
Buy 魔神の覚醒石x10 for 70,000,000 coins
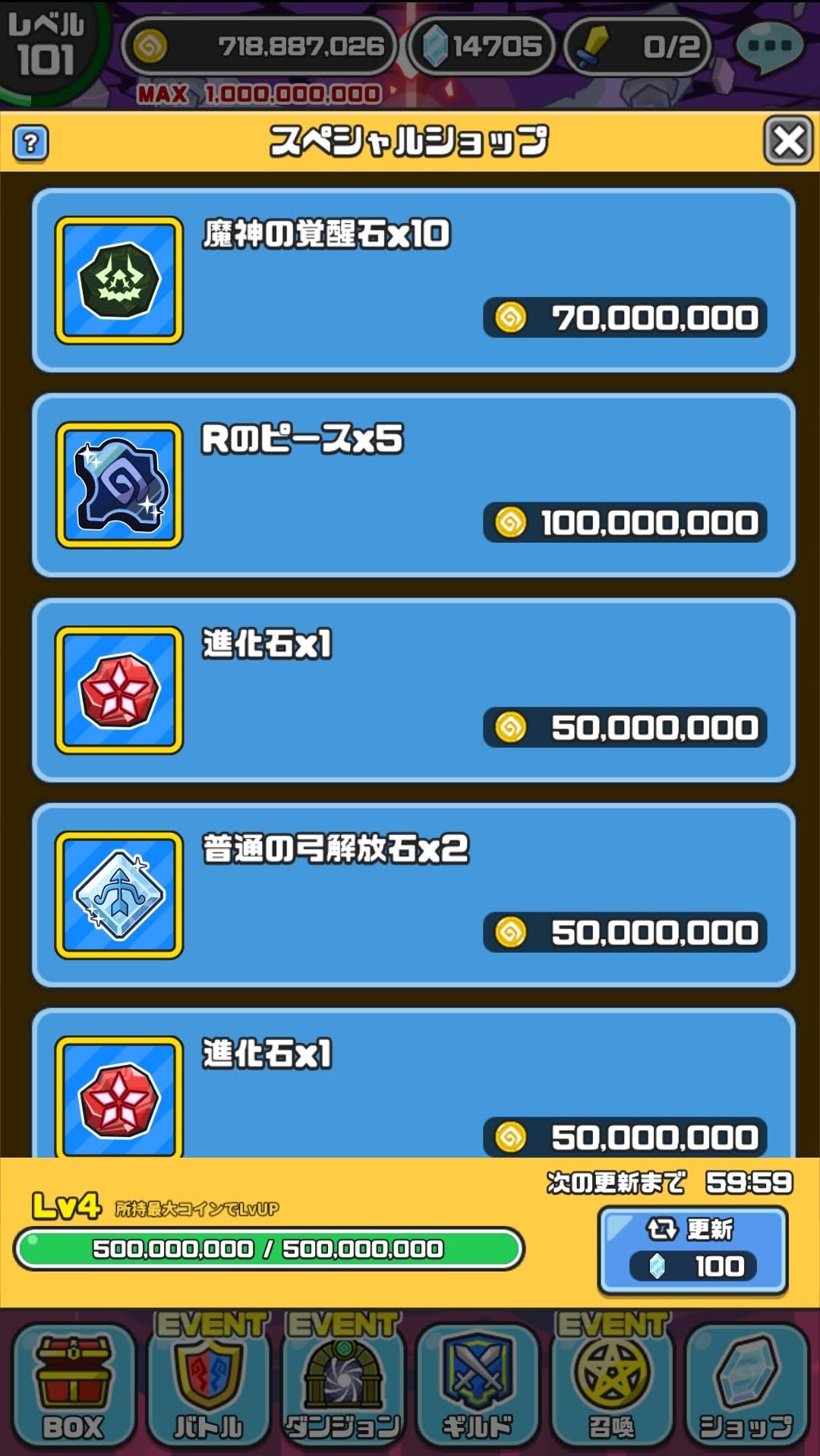625,317
